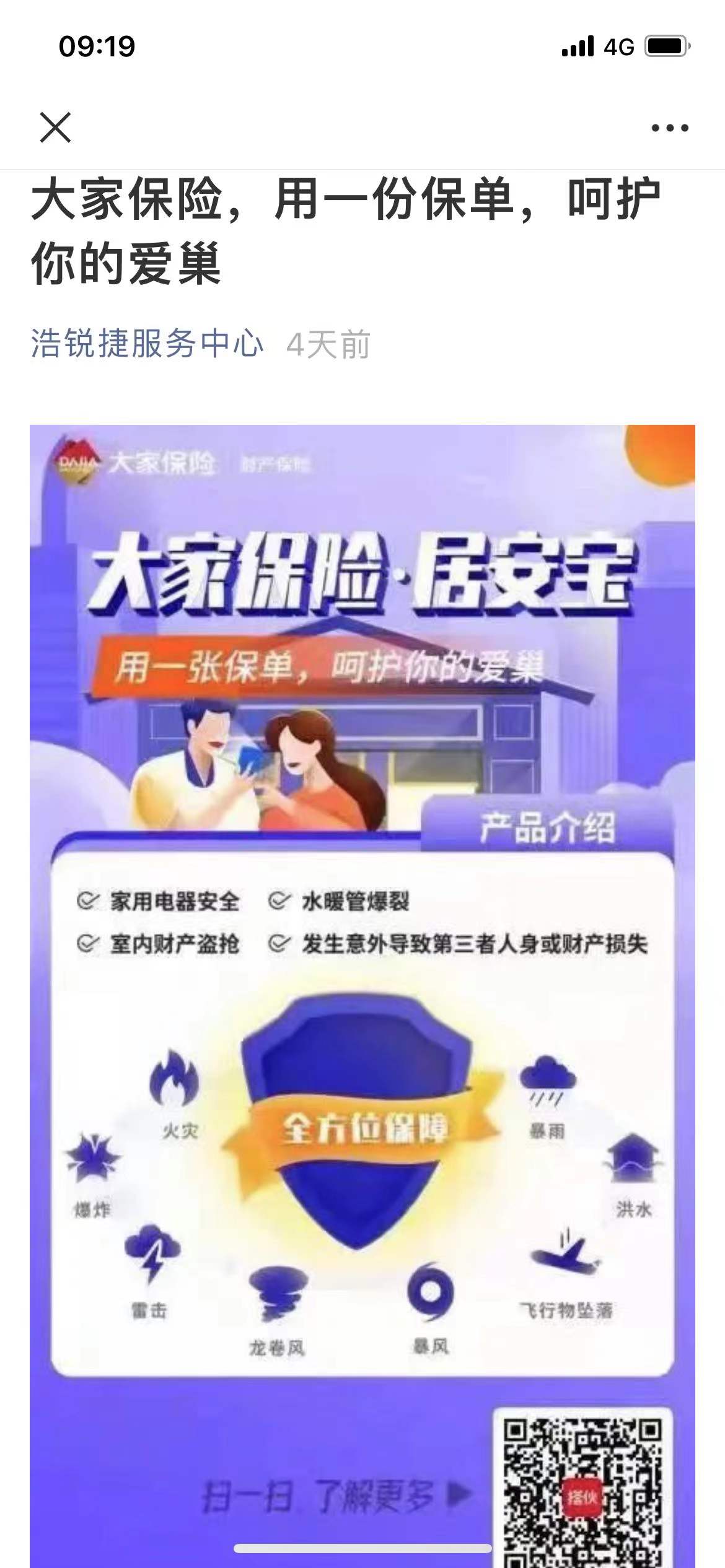
Task: Close the article page
Action: pos(55,128)
